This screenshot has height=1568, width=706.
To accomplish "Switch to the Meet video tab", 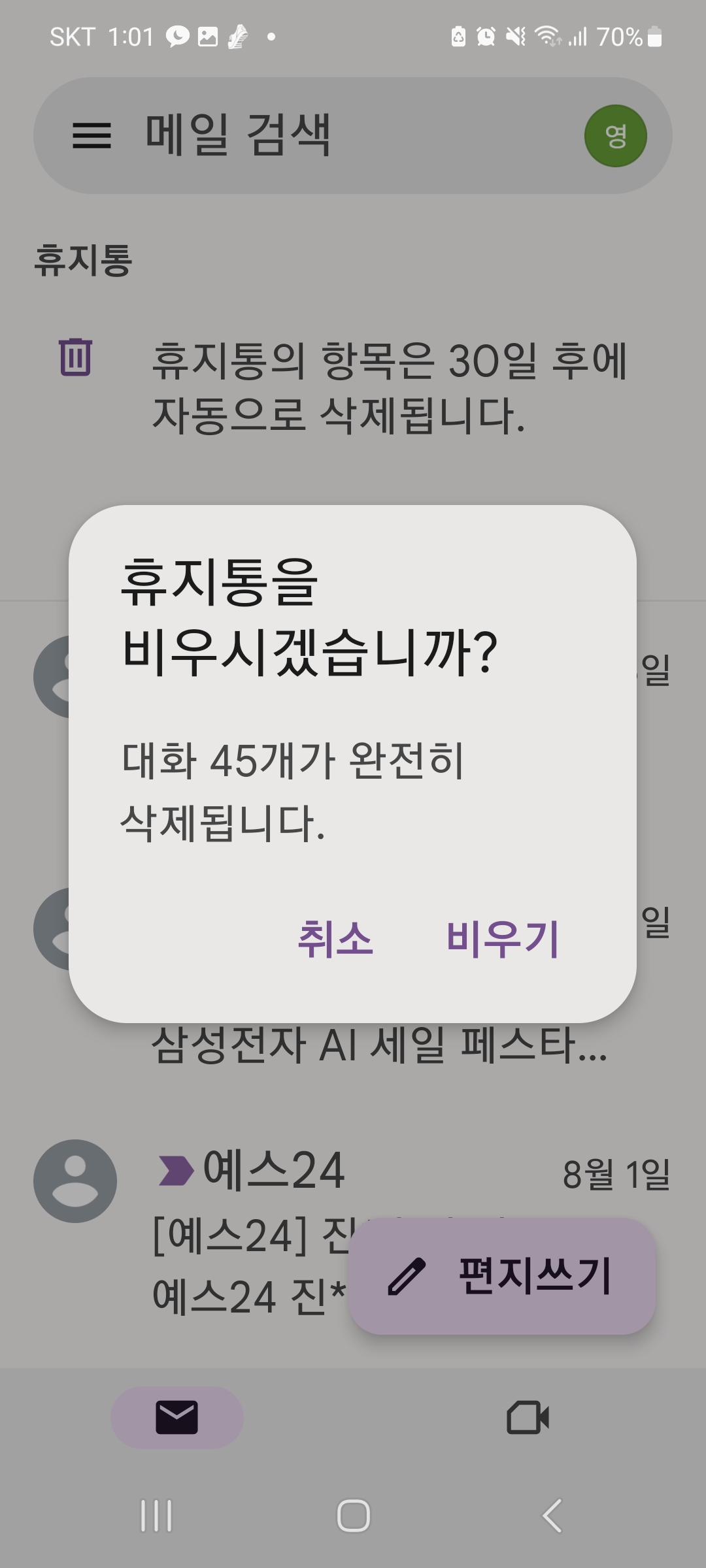I will coord(528,1418).
